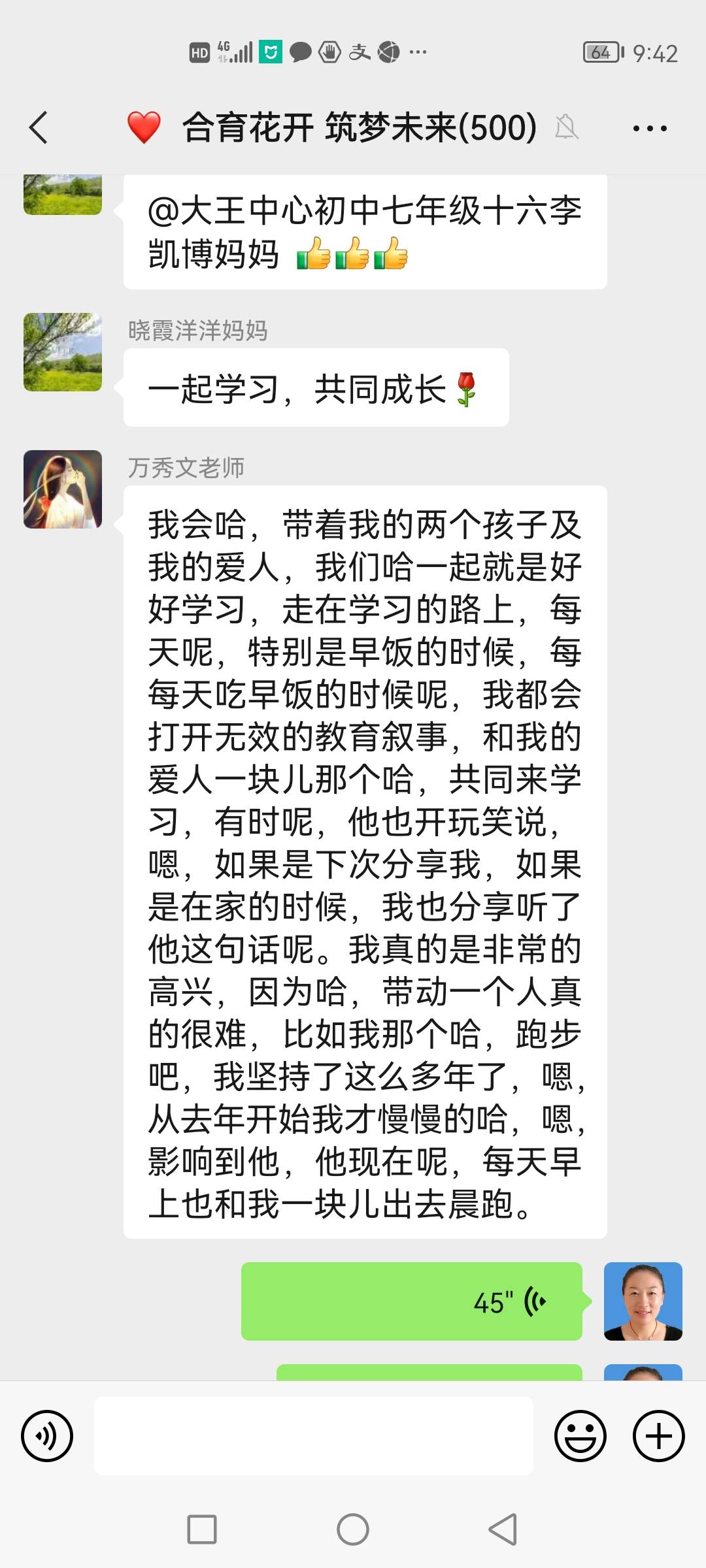Play the 45-second voice message
This screenshot has width=706, height=1568.
(412, 1301)
